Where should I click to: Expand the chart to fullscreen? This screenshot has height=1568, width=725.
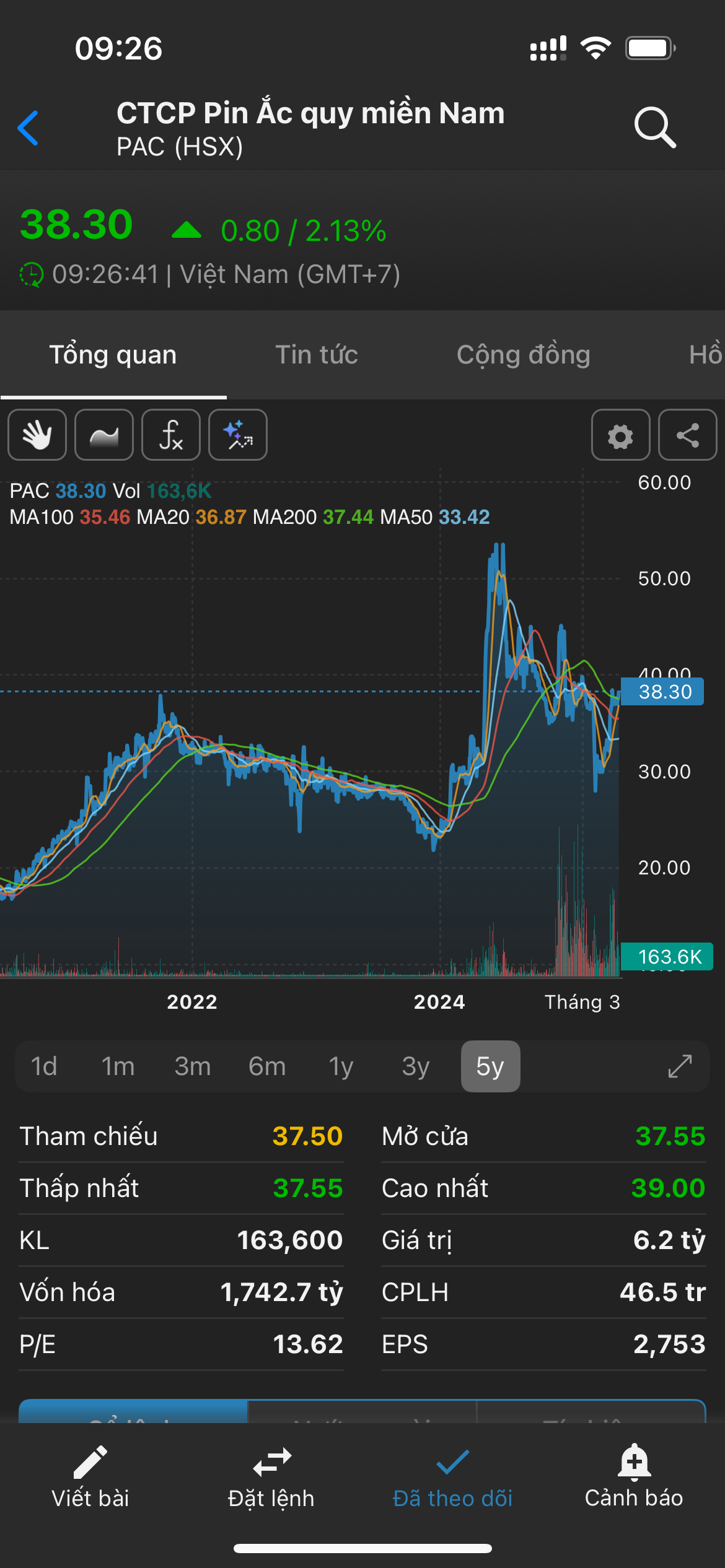pos(680,1066)
